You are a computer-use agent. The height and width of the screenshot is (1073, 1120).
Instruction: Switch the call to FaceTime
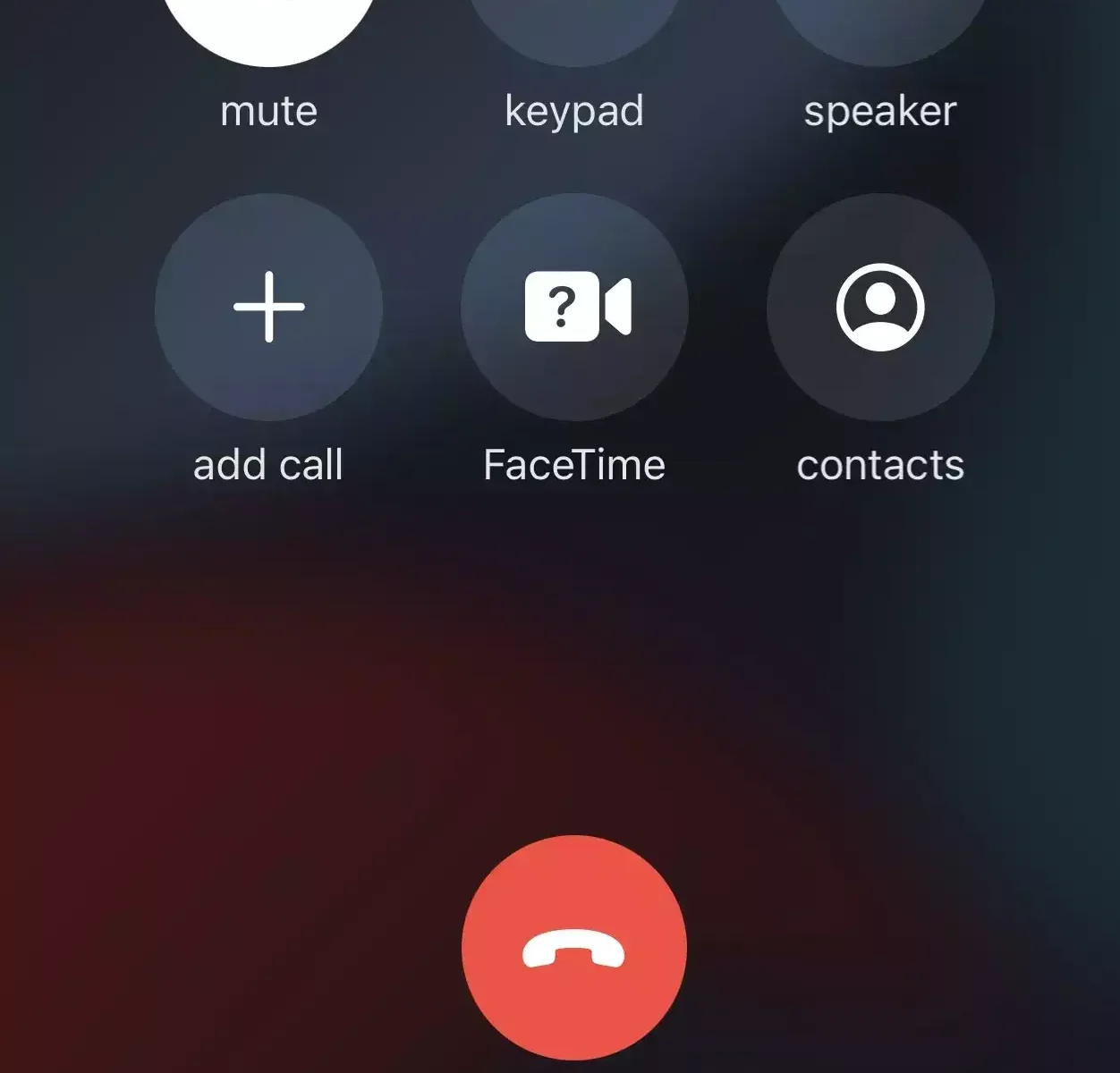pyautogui.click(x=574, y=307)
